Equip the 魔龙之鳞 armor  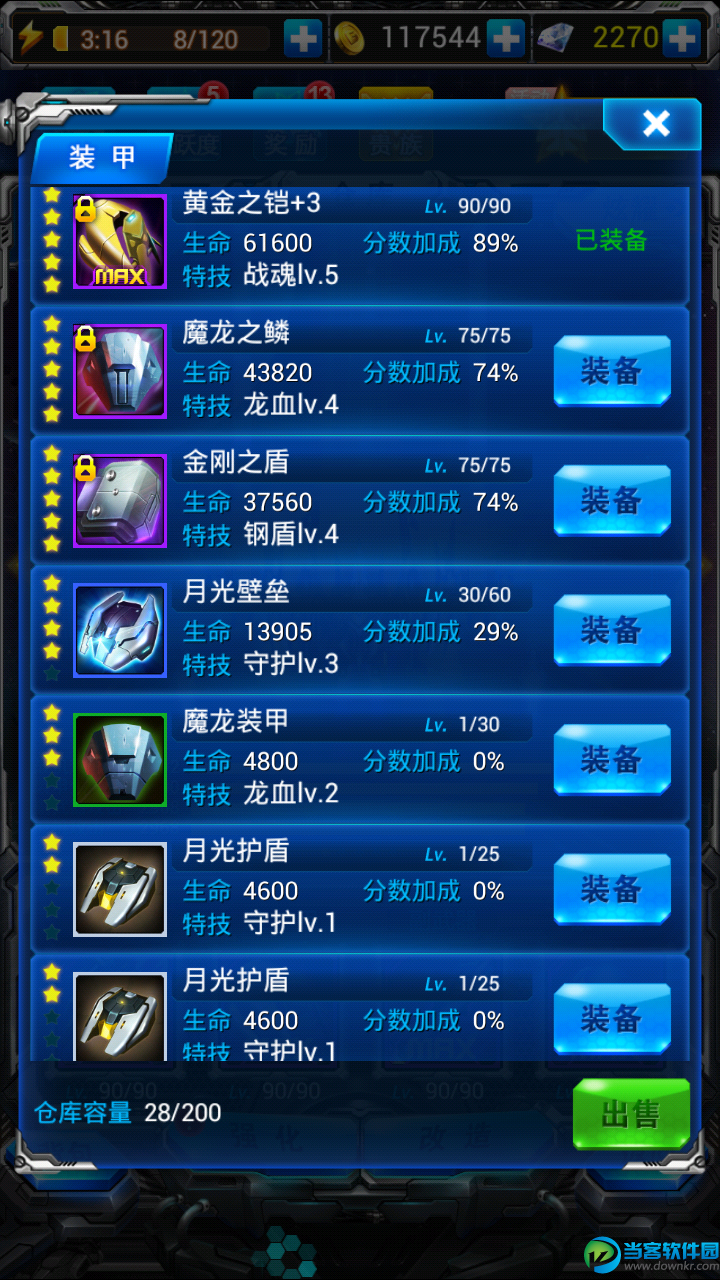[x=611, y=371]
